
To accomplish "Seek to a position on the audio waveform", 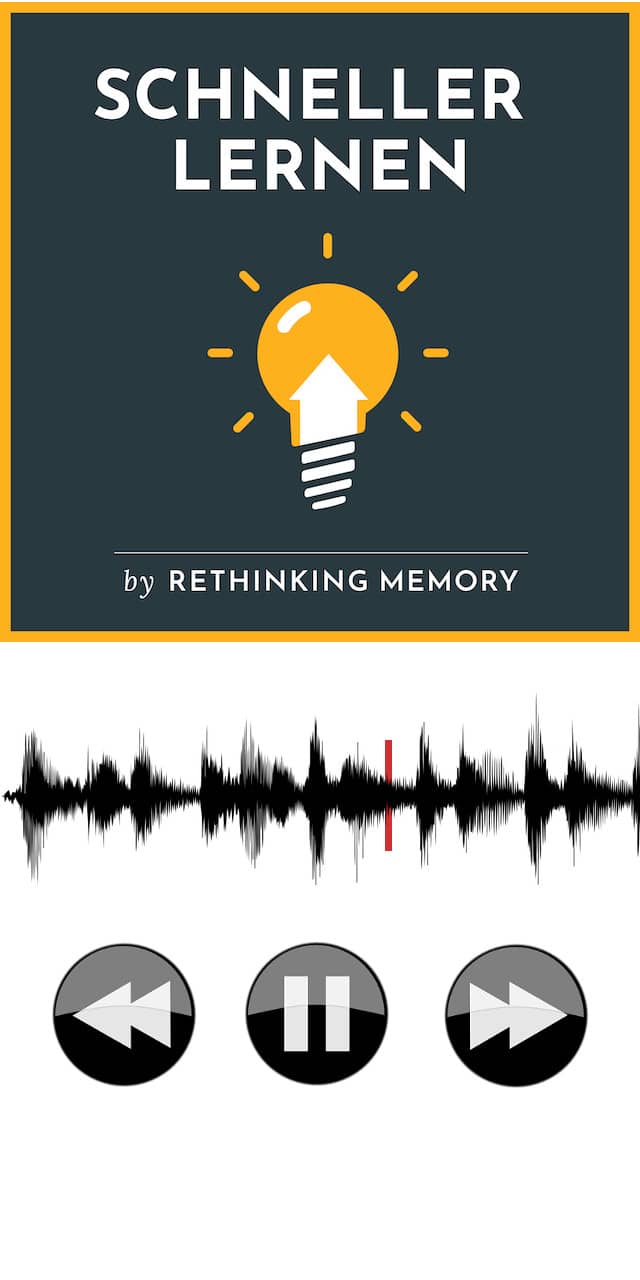I will (x=320, y=795).
